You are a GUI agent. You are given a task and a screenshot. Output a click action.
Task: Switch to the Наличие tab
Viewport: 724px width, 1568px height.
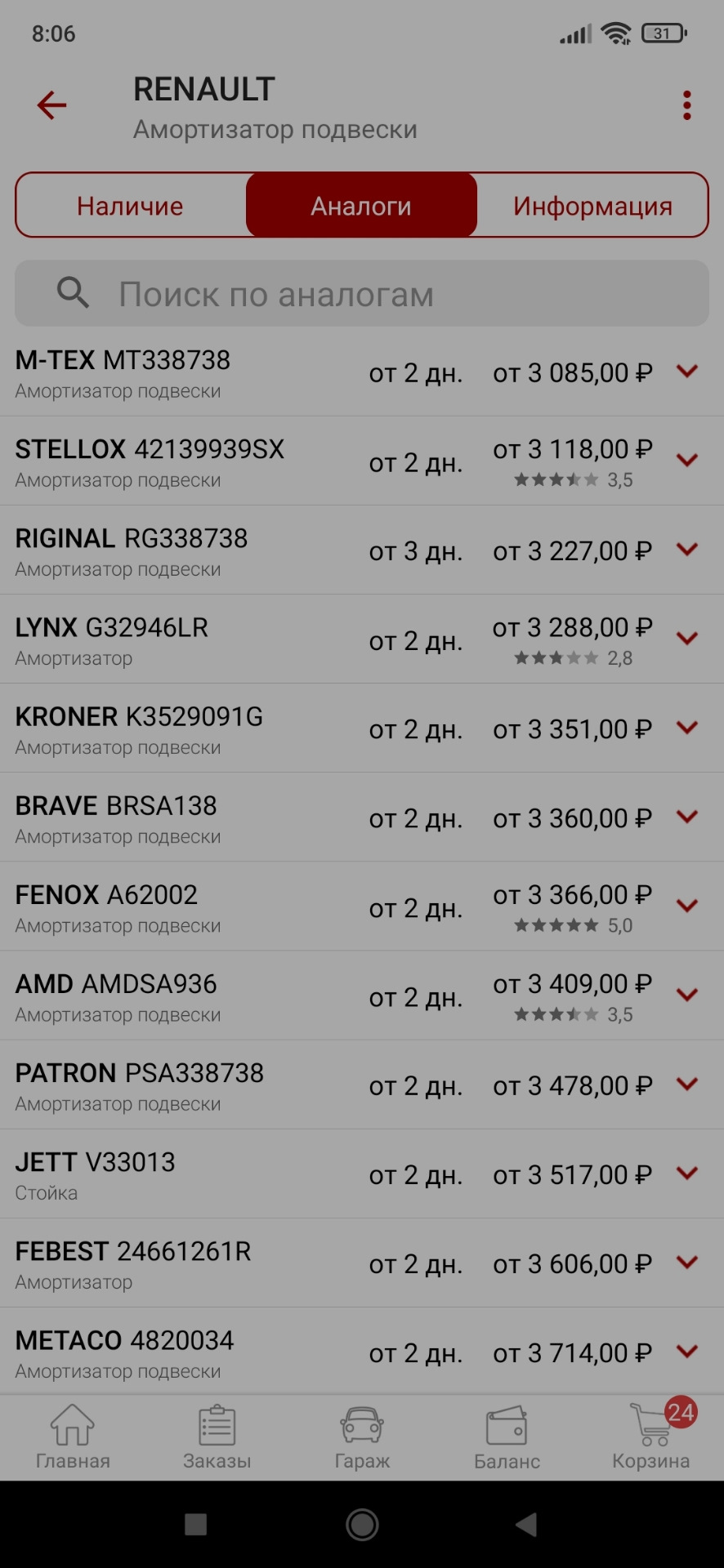131,206
